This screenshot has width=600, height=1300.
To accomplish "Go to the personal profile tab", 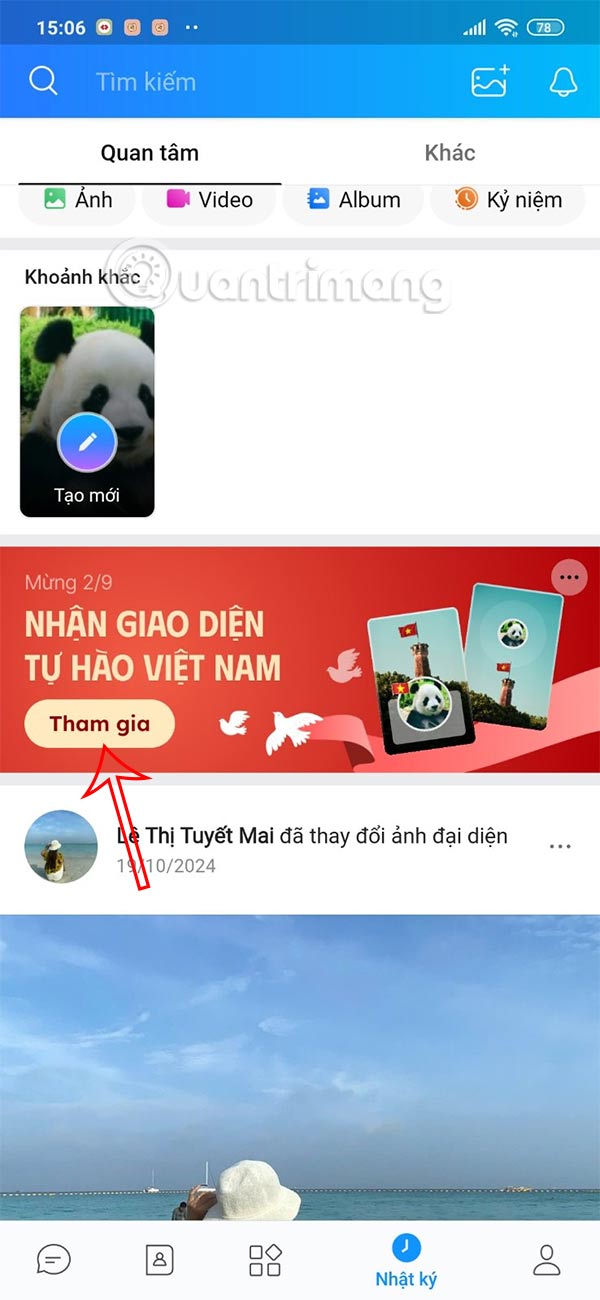I will tap(546, 1258).
